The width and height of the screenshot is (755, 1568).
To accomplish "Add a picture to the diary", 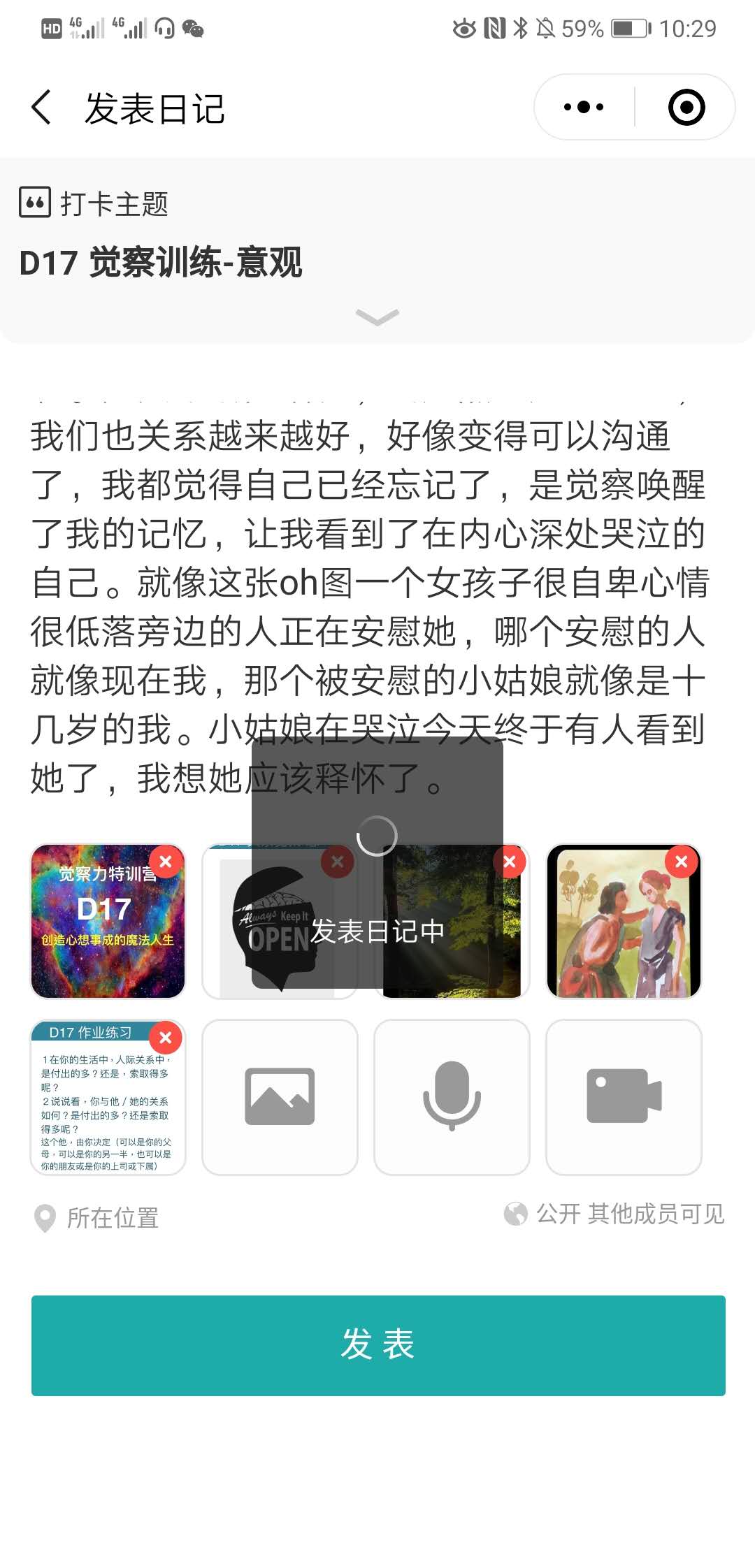I will click(280, 1097).
